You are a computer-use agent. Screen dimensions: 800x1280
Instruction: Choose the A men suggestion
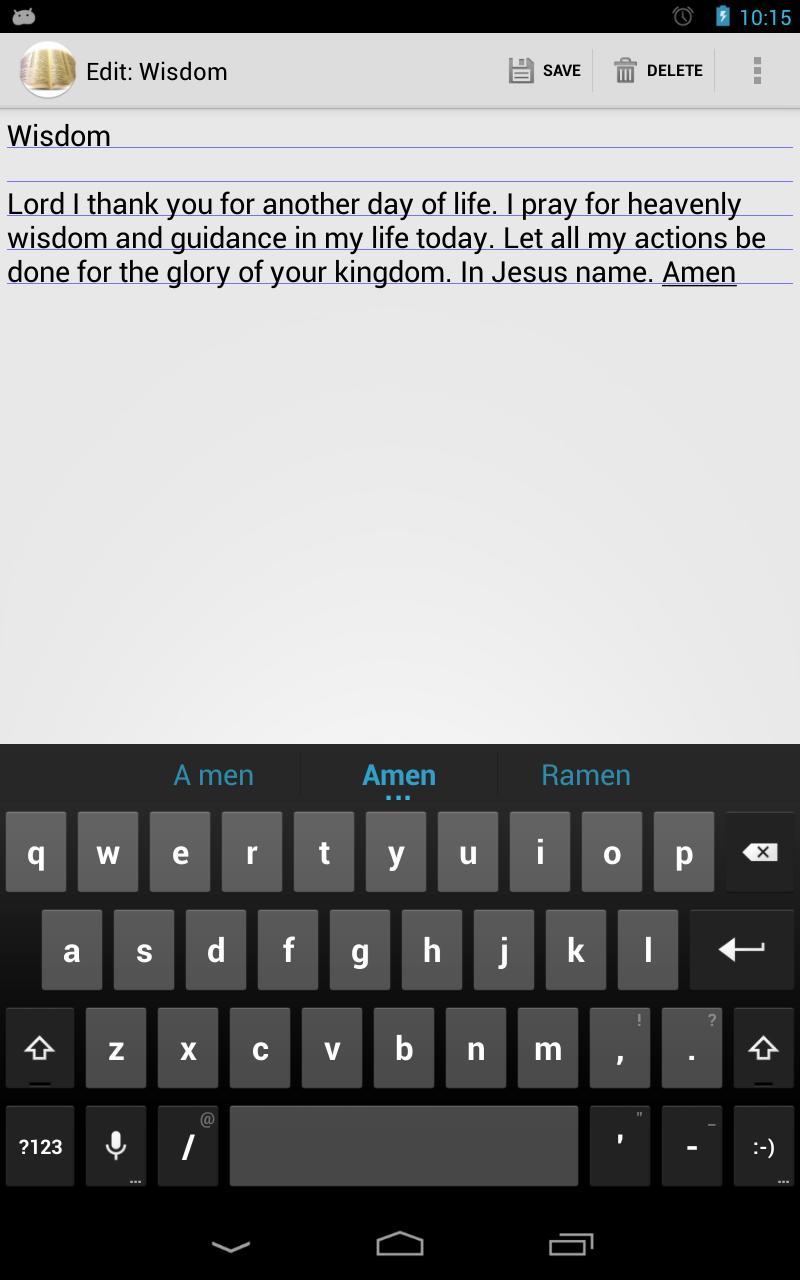213,774
